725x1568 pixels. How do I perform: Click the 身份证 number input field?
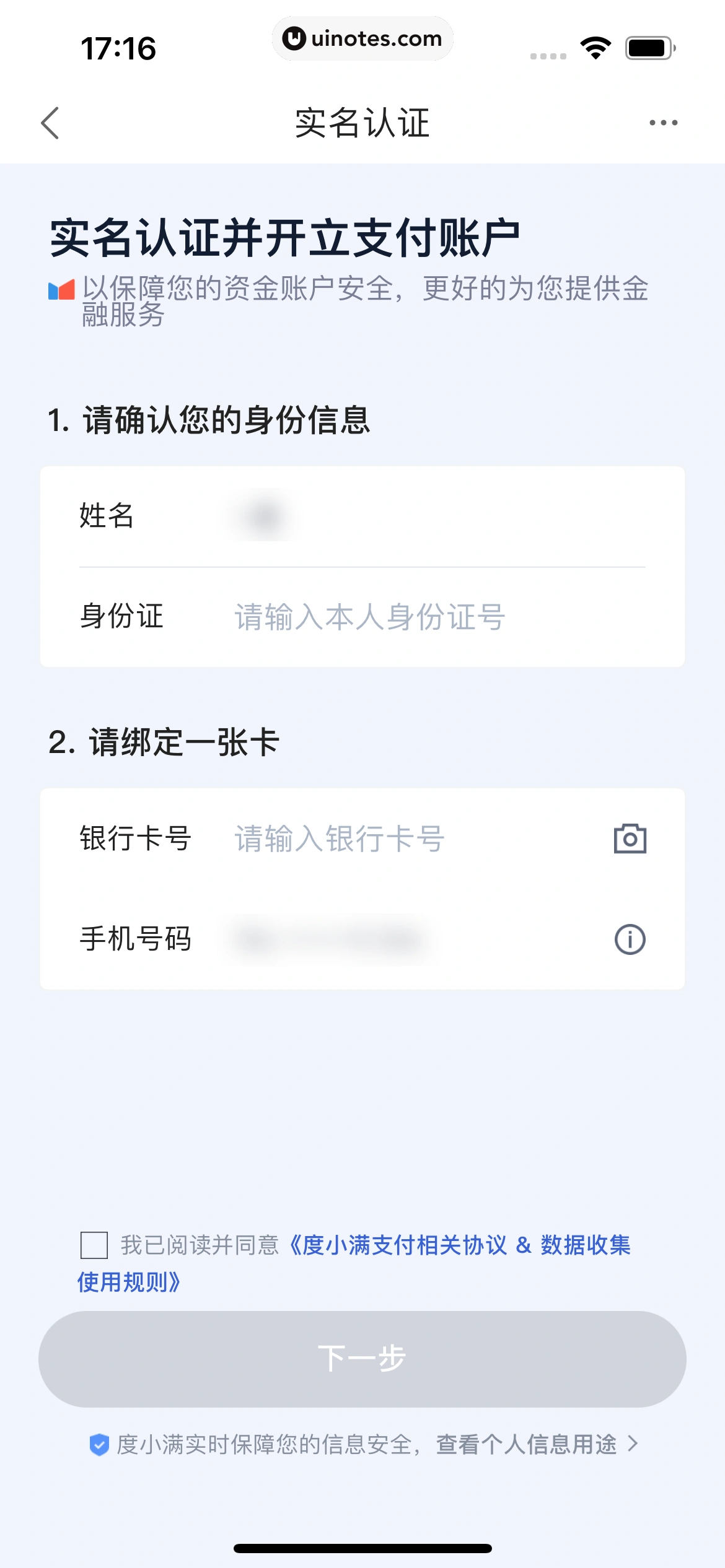(x=372, y=617)
